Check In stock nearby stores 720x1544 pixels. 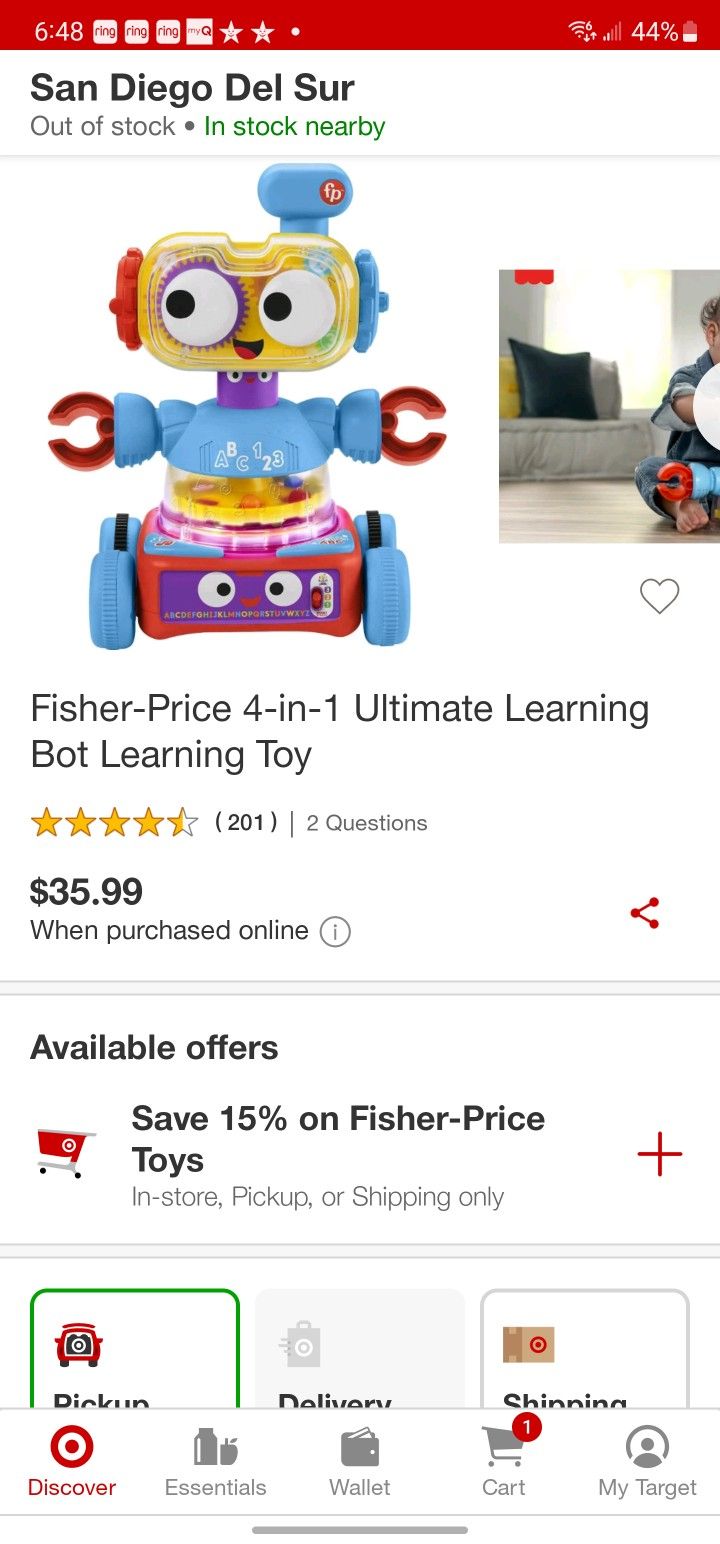click(294, 127)
